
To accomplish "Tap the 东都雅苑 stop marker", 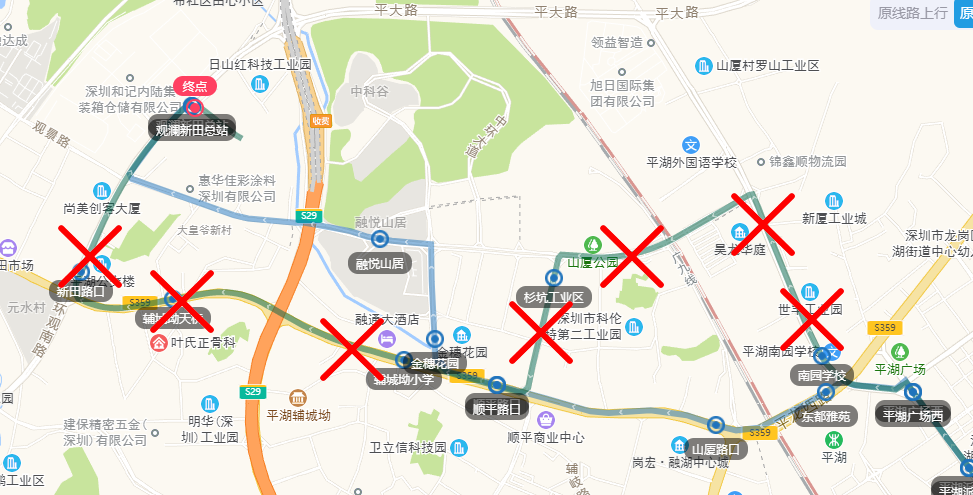I will [826, 393].
